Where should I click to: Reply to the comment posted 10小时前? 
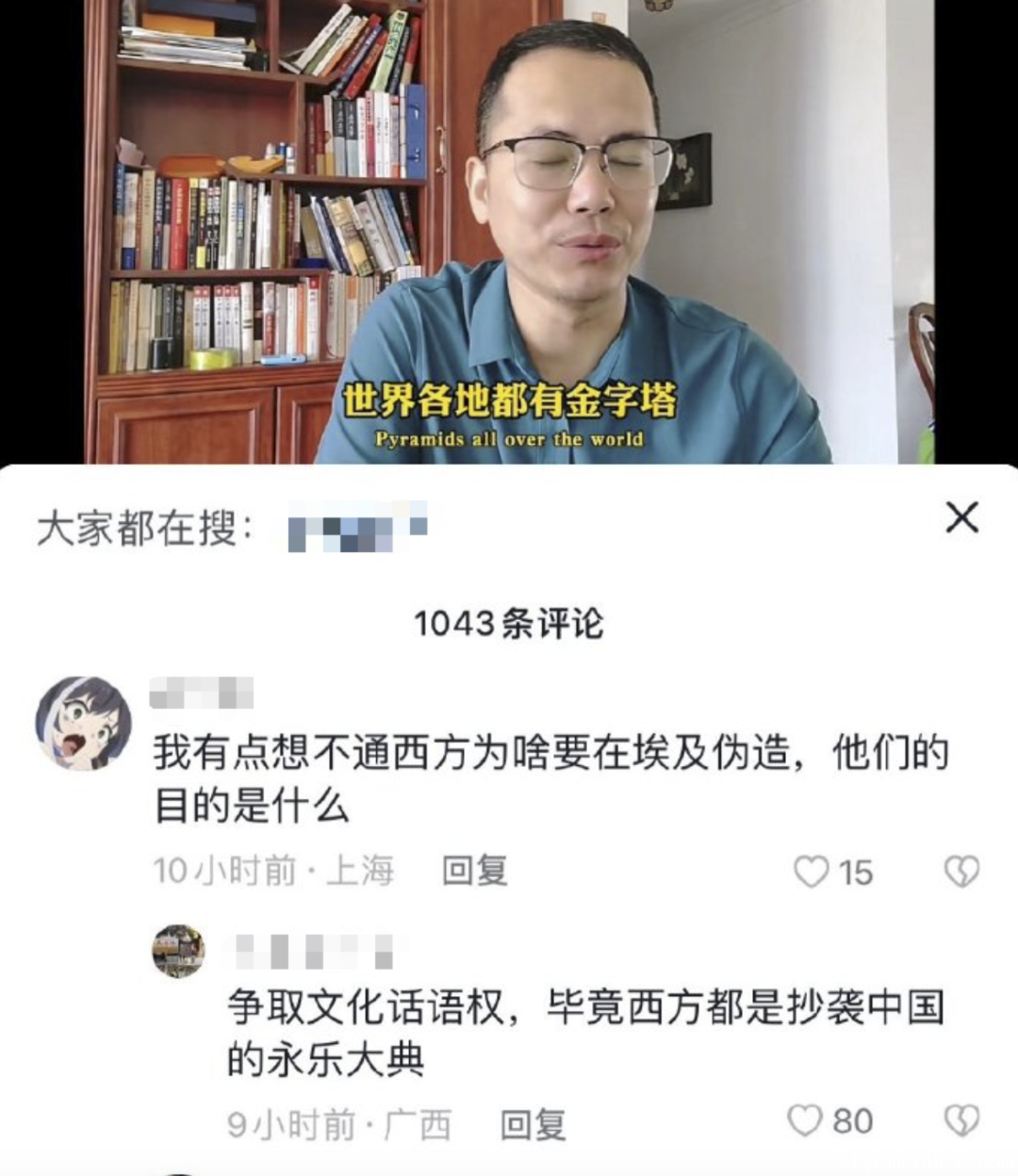tap(475, 871)
